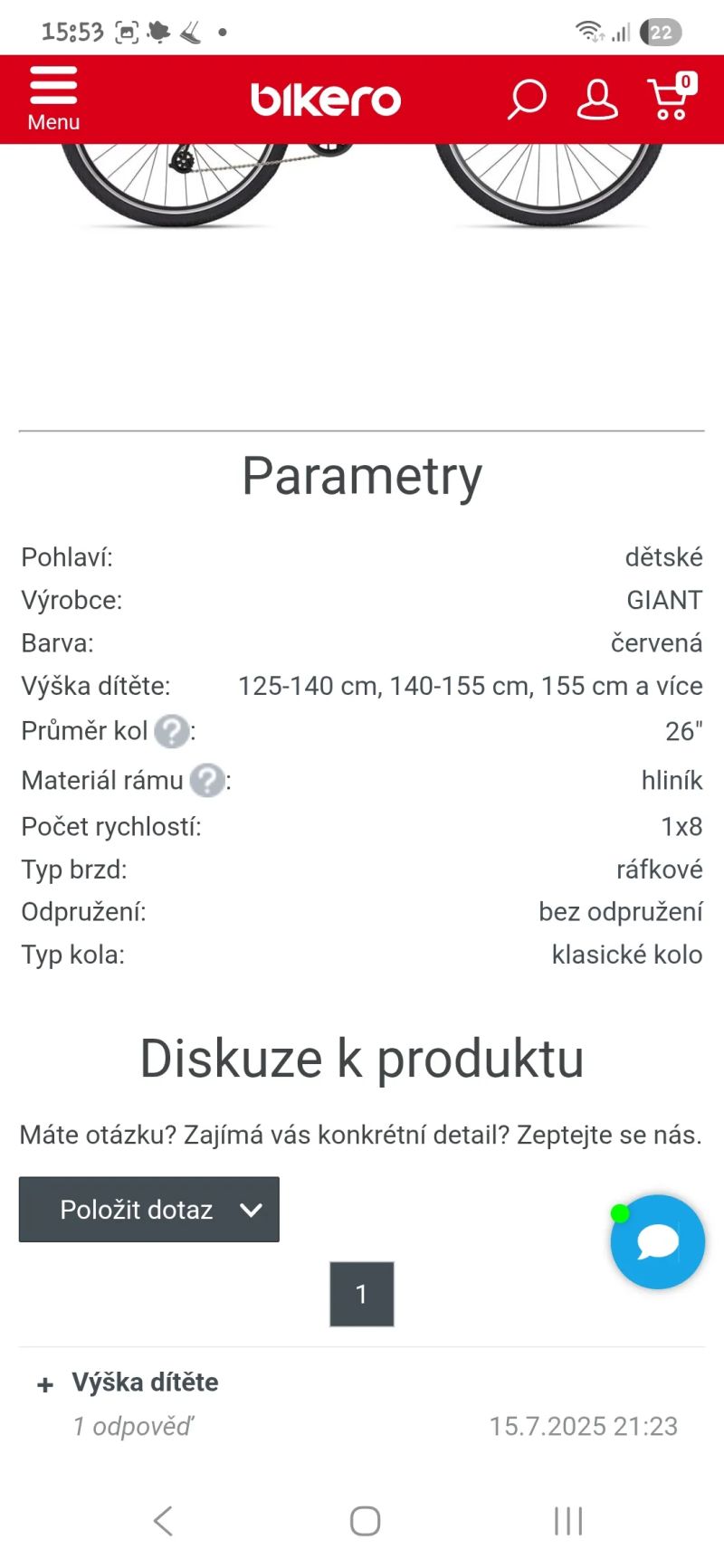Viewport: 724px width, 1568px height.
Task: Select discussion page 1
Action: (x=361, y=1294)
